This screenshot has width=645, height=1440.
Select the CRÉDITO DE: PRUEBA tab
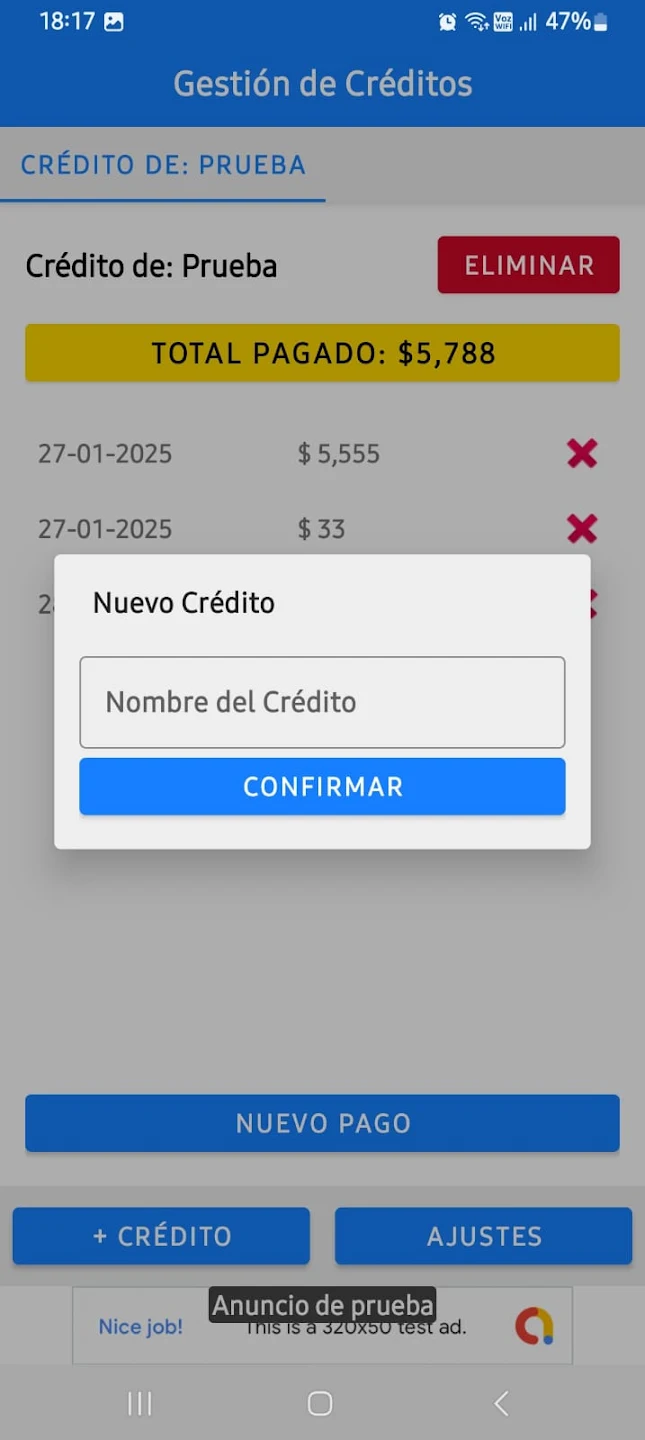coord(163,165)
